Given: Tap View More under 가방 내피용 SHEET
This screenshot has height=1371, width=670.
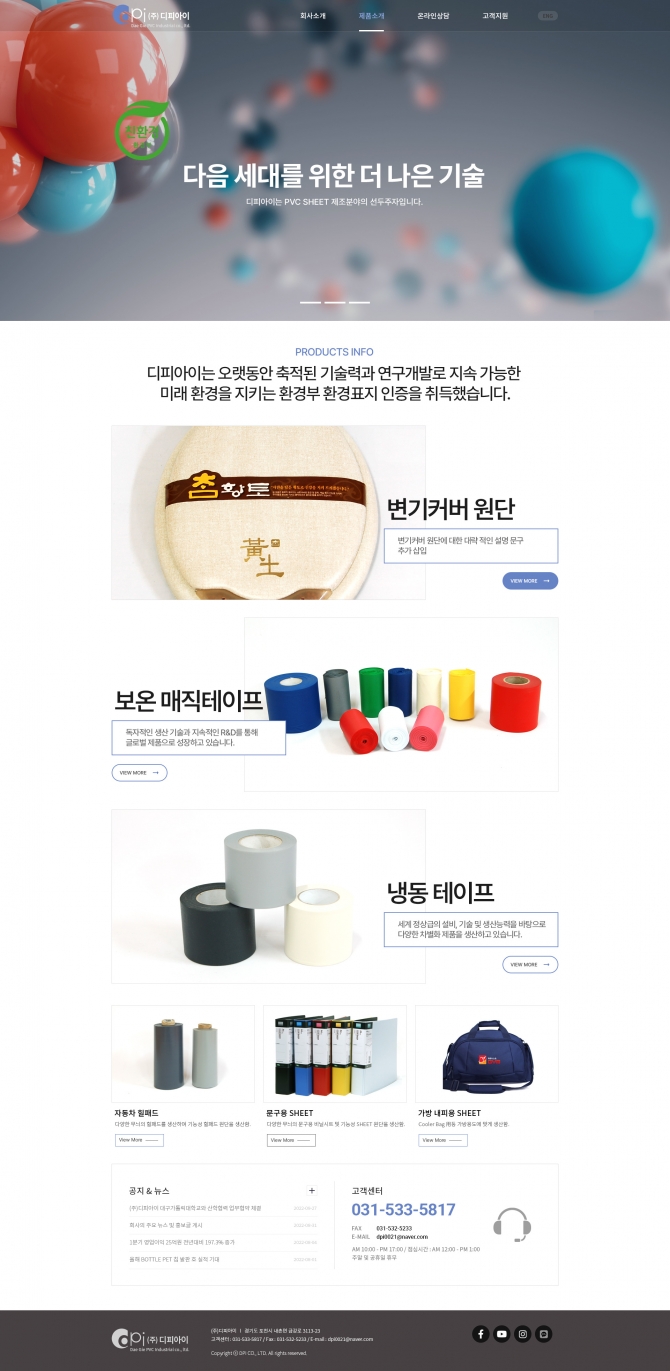Looking at the screenshot, I should coord(443,1140).
